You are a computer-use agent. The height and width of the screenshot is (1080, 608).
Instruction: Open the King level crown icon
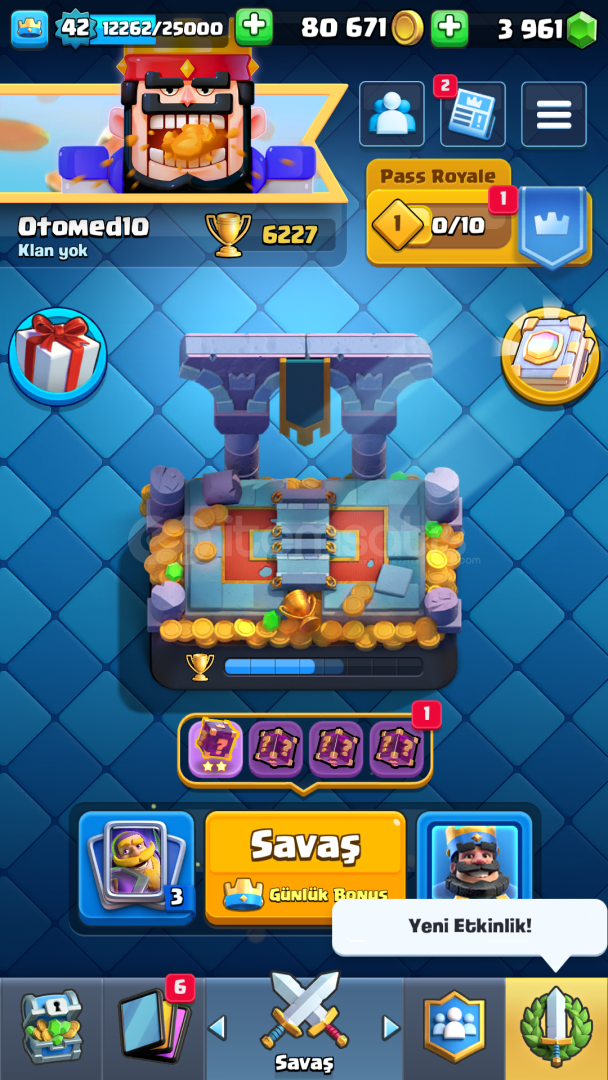(x=30, y=29)
